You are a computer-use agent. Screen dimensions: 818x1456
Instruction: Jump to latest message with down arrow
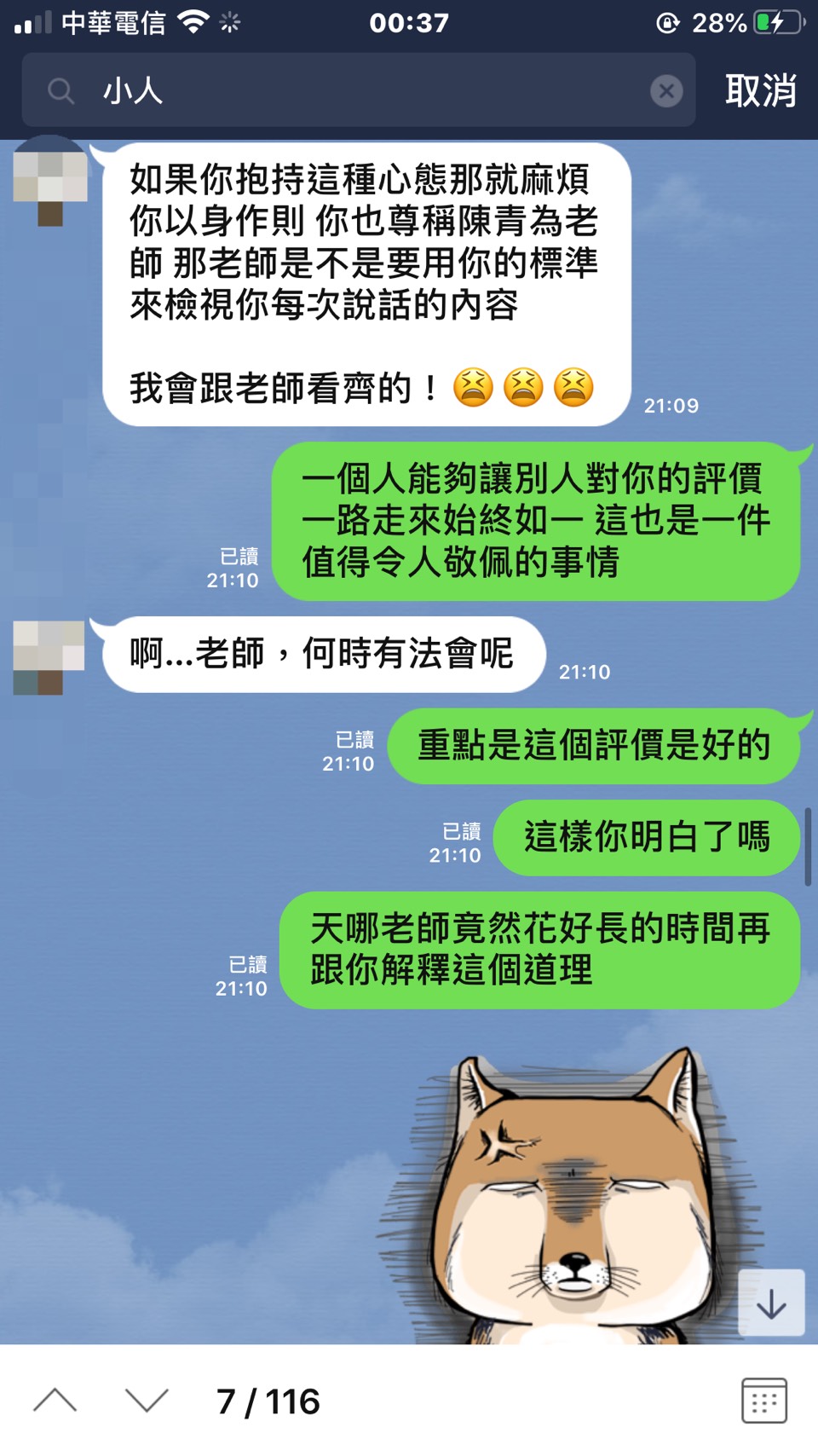coord(771,1303)
